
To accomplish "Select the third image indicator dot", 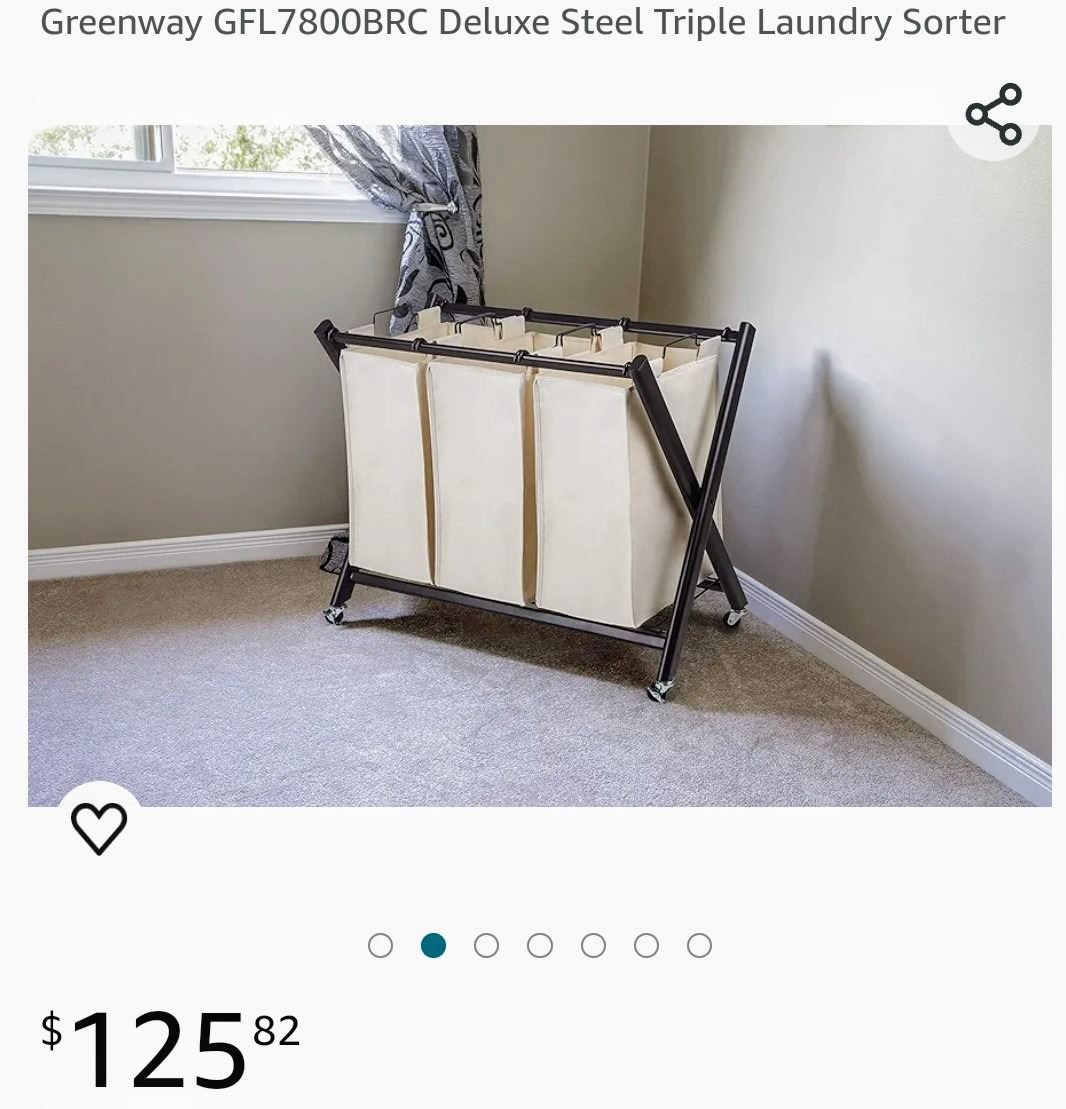I will [487, 945].
